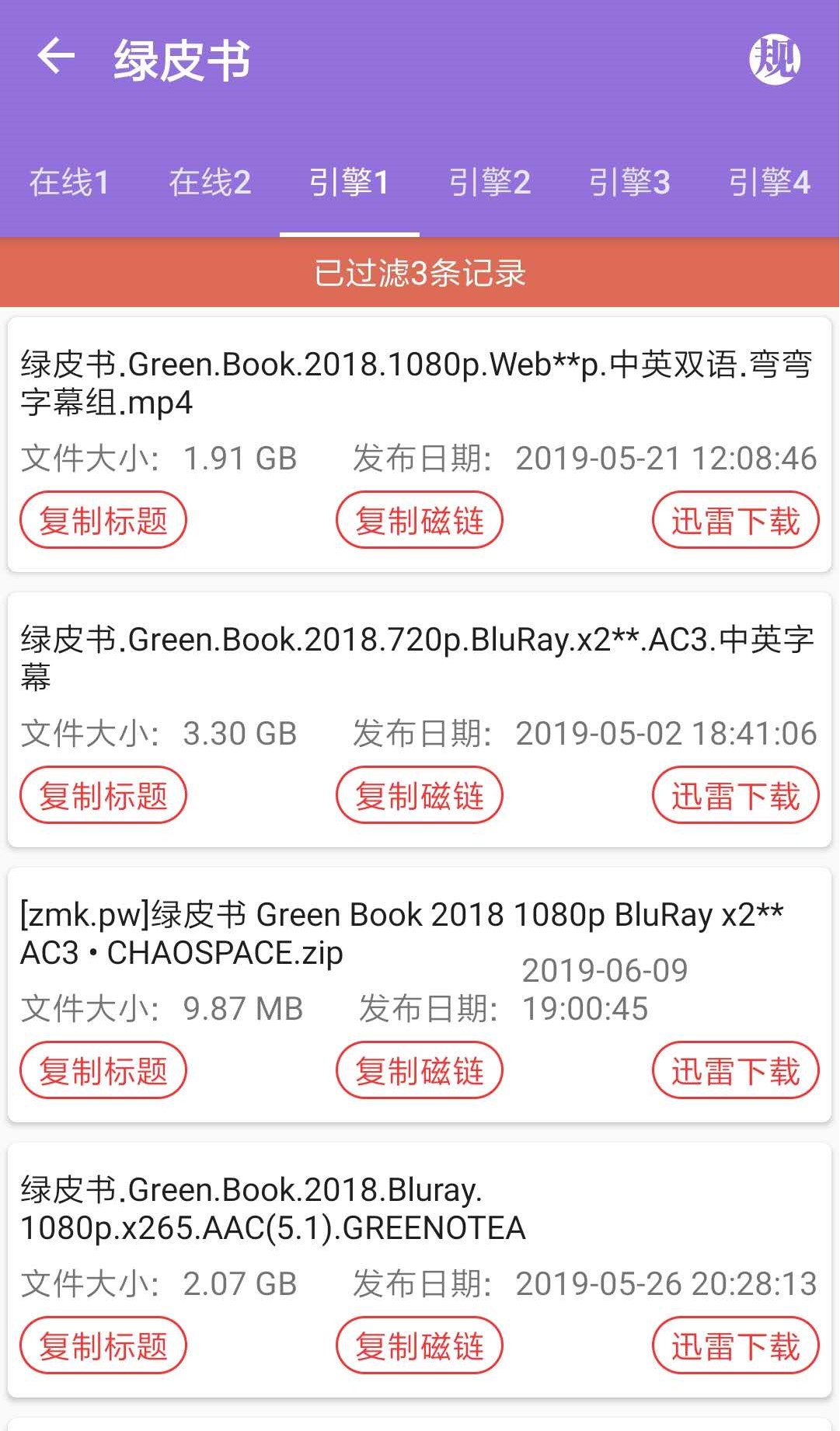Start Xunlei download for the 2.07 GB result
The width and height of the screenshot is (840, 1431).
coord(734,1344)
